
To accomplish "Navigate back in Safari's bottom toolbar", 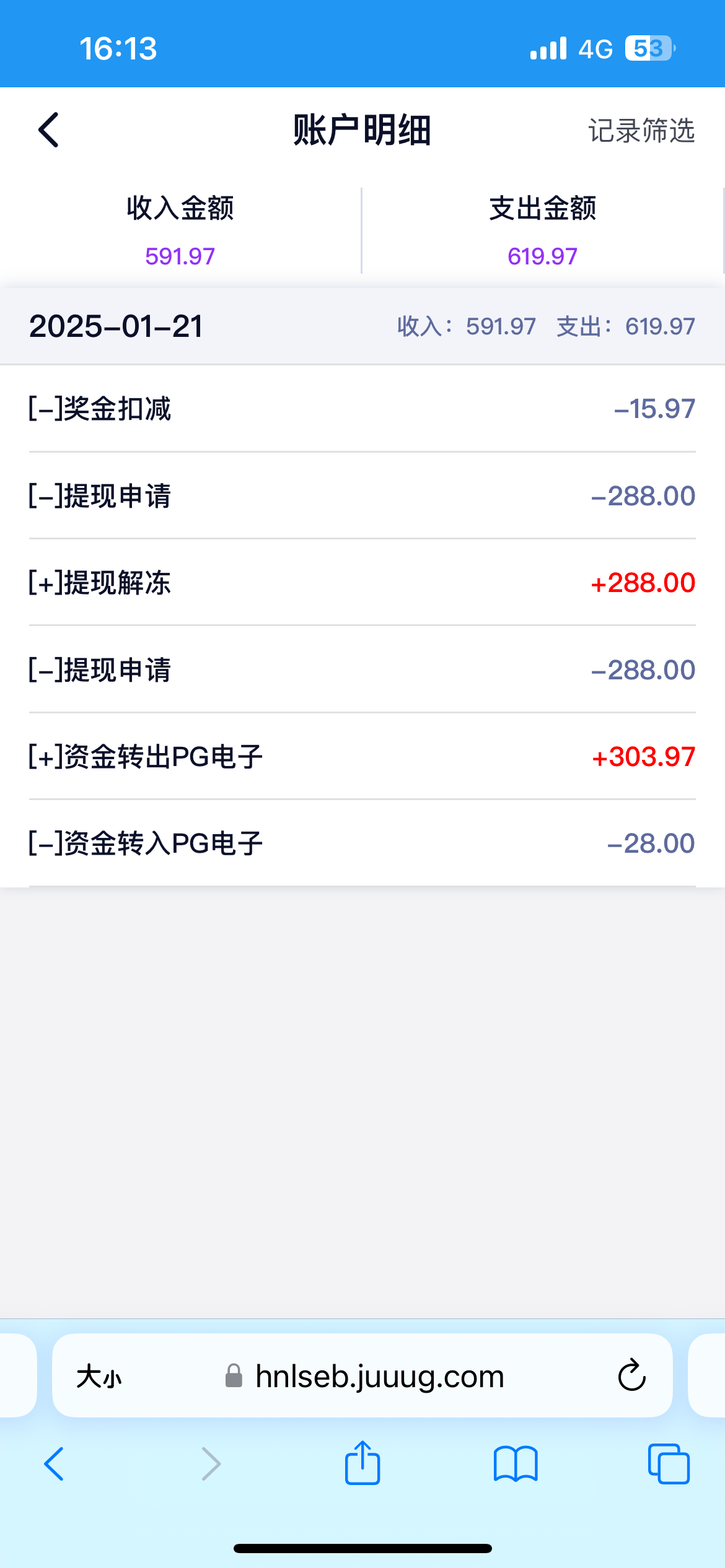I will pyautogui.click(x=55, y=1464).
